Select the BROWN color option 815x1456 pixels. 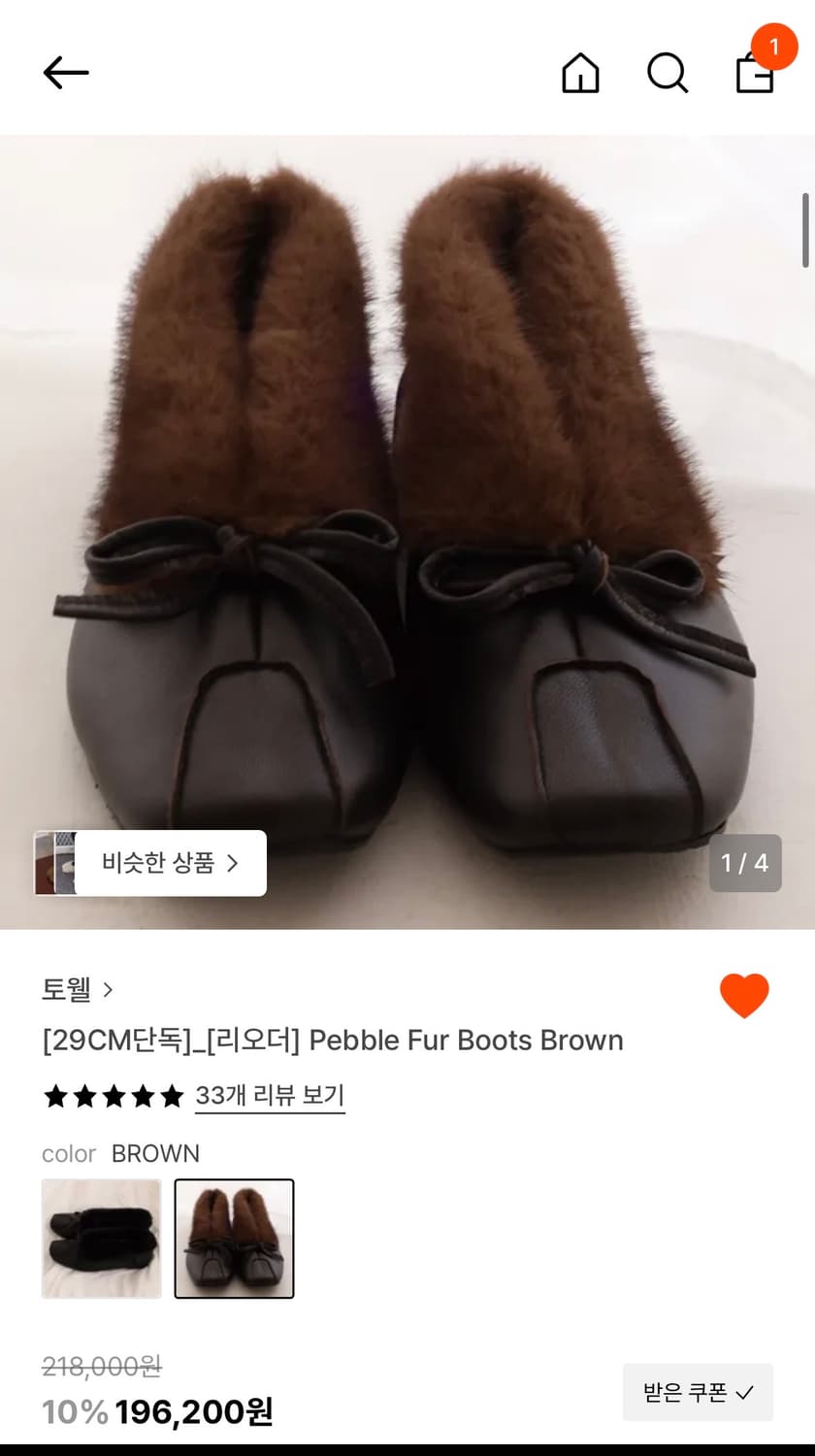click(234, 1238)
